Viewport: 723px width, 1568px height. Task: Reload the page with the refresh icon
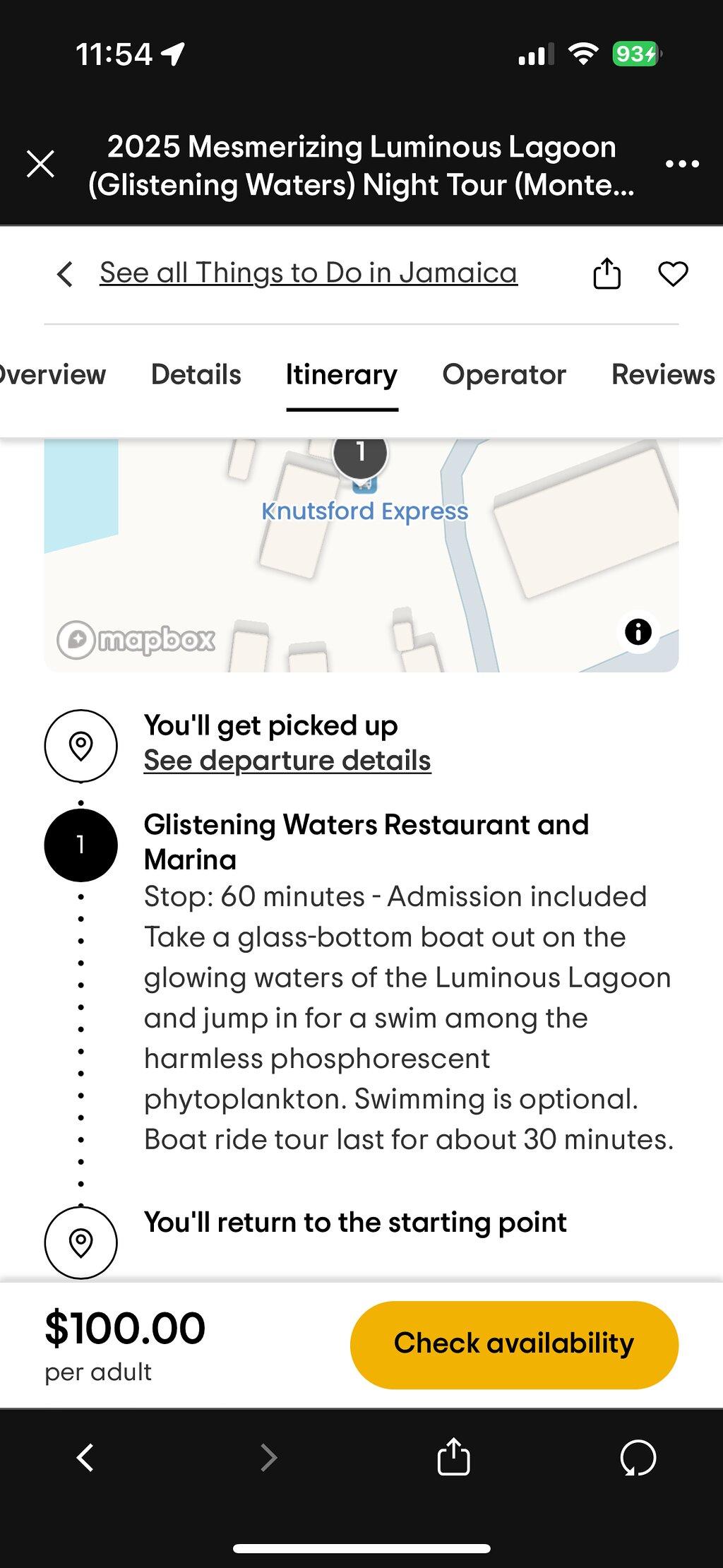[x=638, y=1458]
